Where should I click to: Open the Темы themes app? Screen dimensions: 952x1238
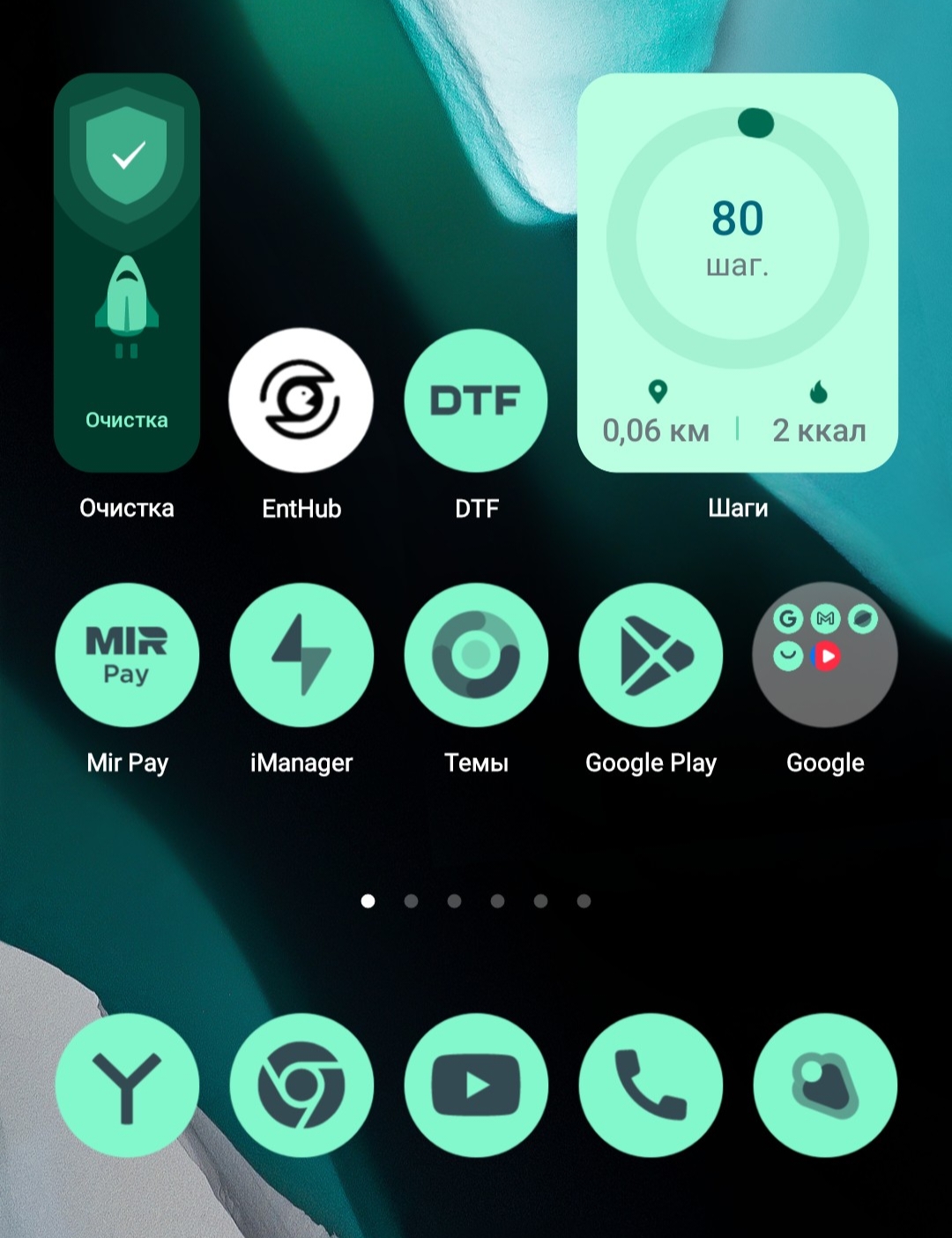coord(476,655)
